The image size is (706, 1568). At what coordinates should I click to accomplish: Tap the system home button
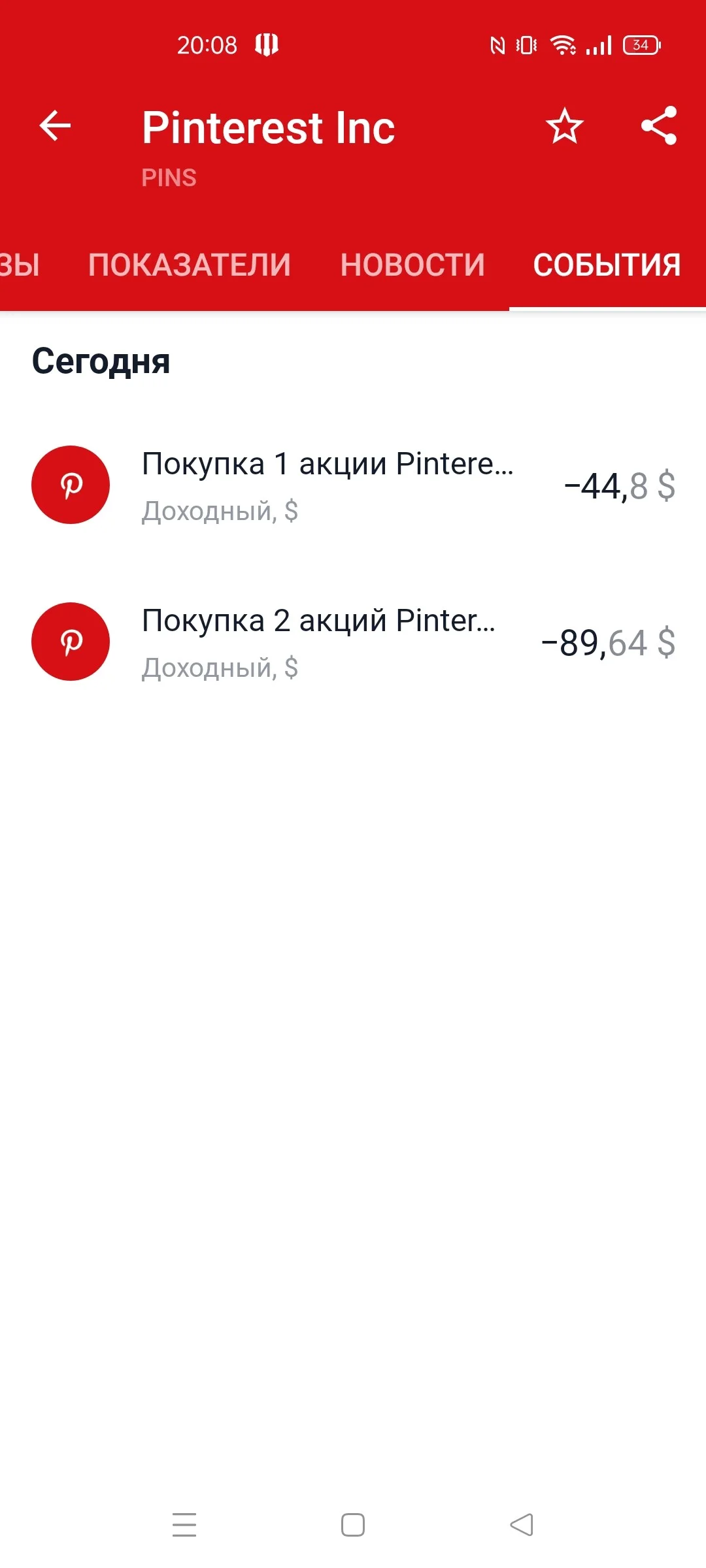[x=353, y=1525]
